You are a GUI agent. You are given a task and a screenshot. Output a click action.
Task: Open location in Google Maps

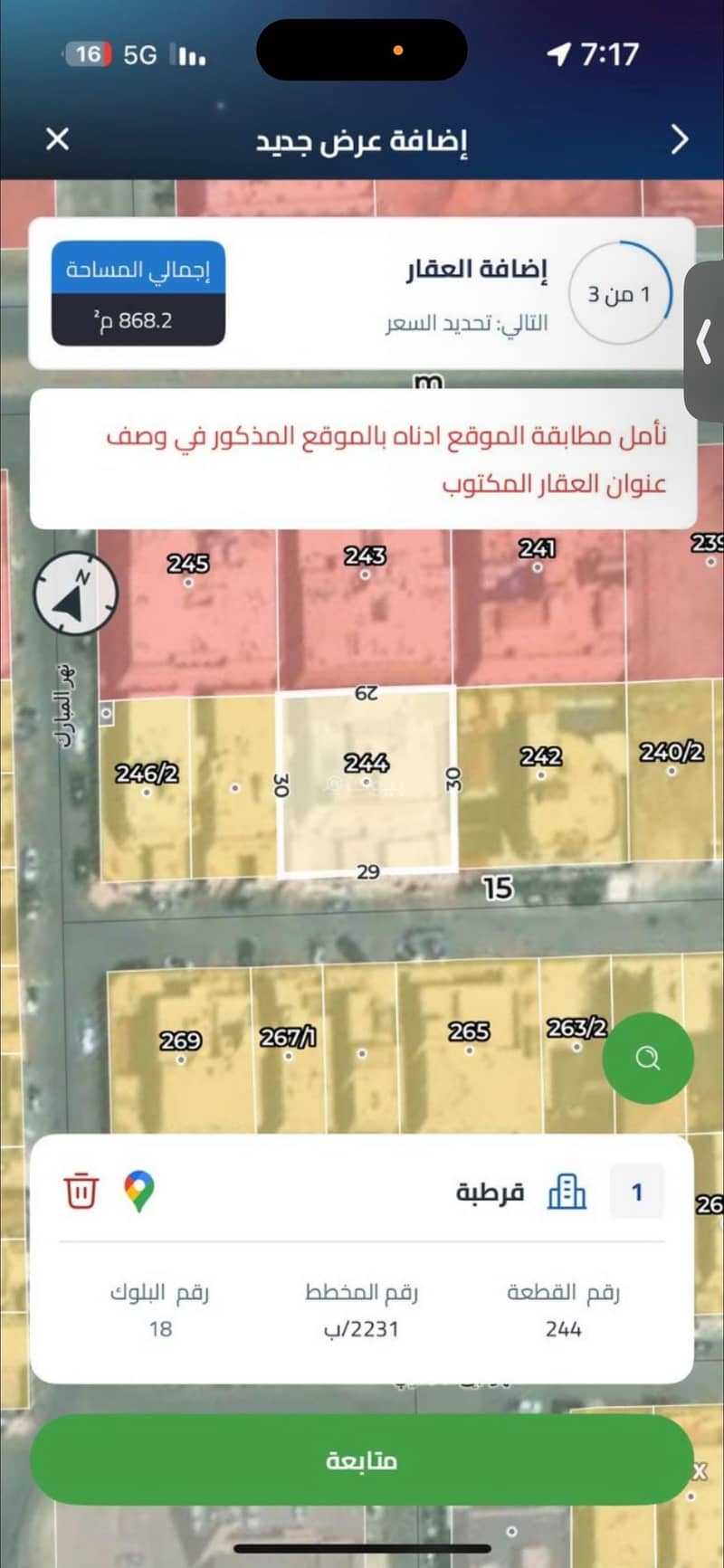(x=138, y=1191)
